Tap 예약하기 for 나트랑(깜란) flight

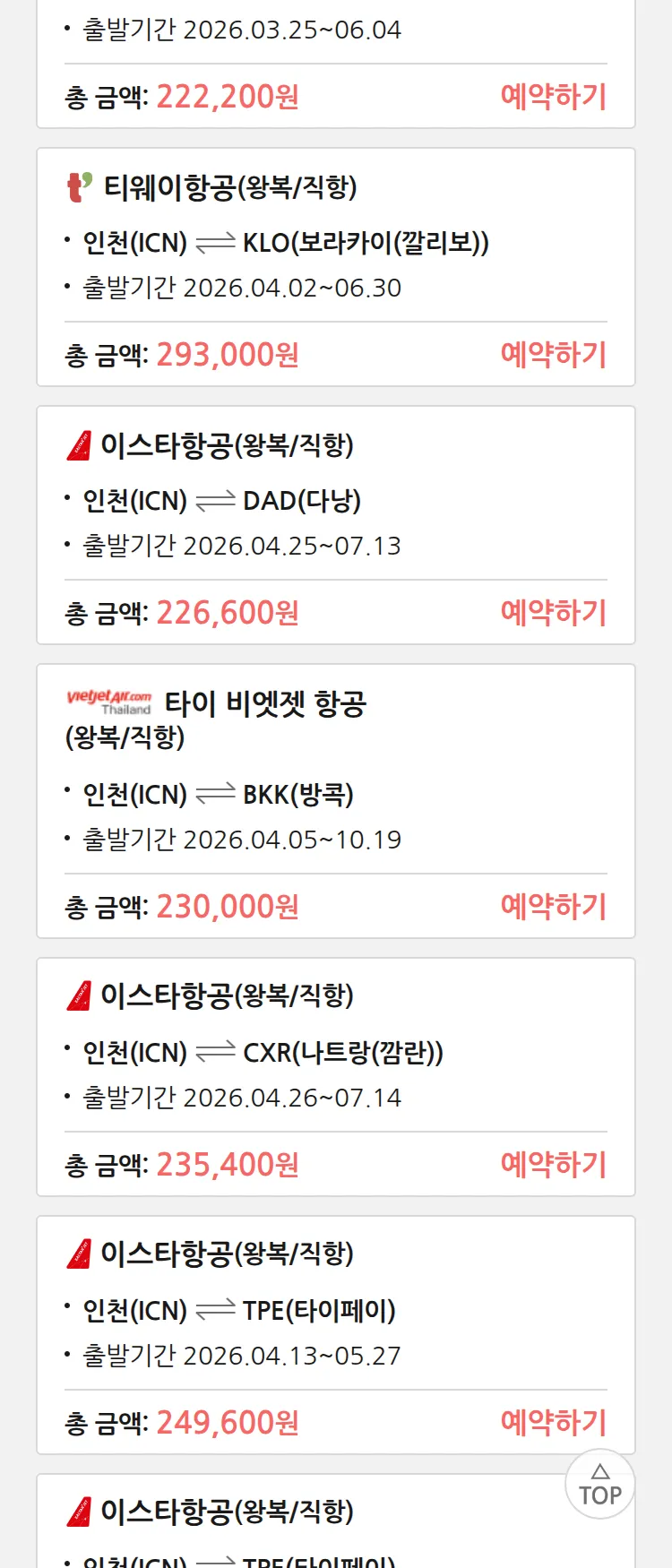pyautogui.click(x=553, y=1164)
